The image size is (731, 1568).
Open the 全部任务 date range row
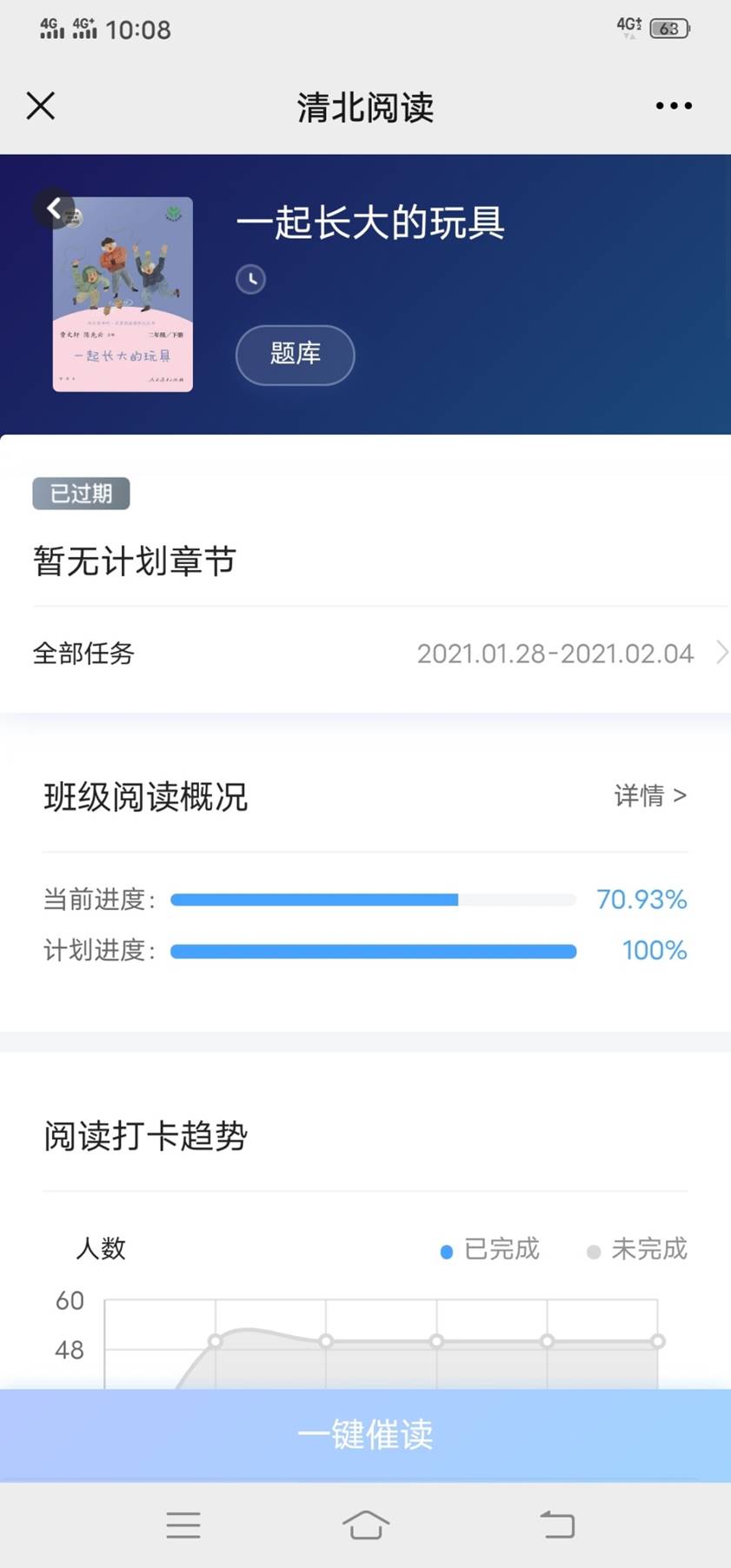coord(365,653)
